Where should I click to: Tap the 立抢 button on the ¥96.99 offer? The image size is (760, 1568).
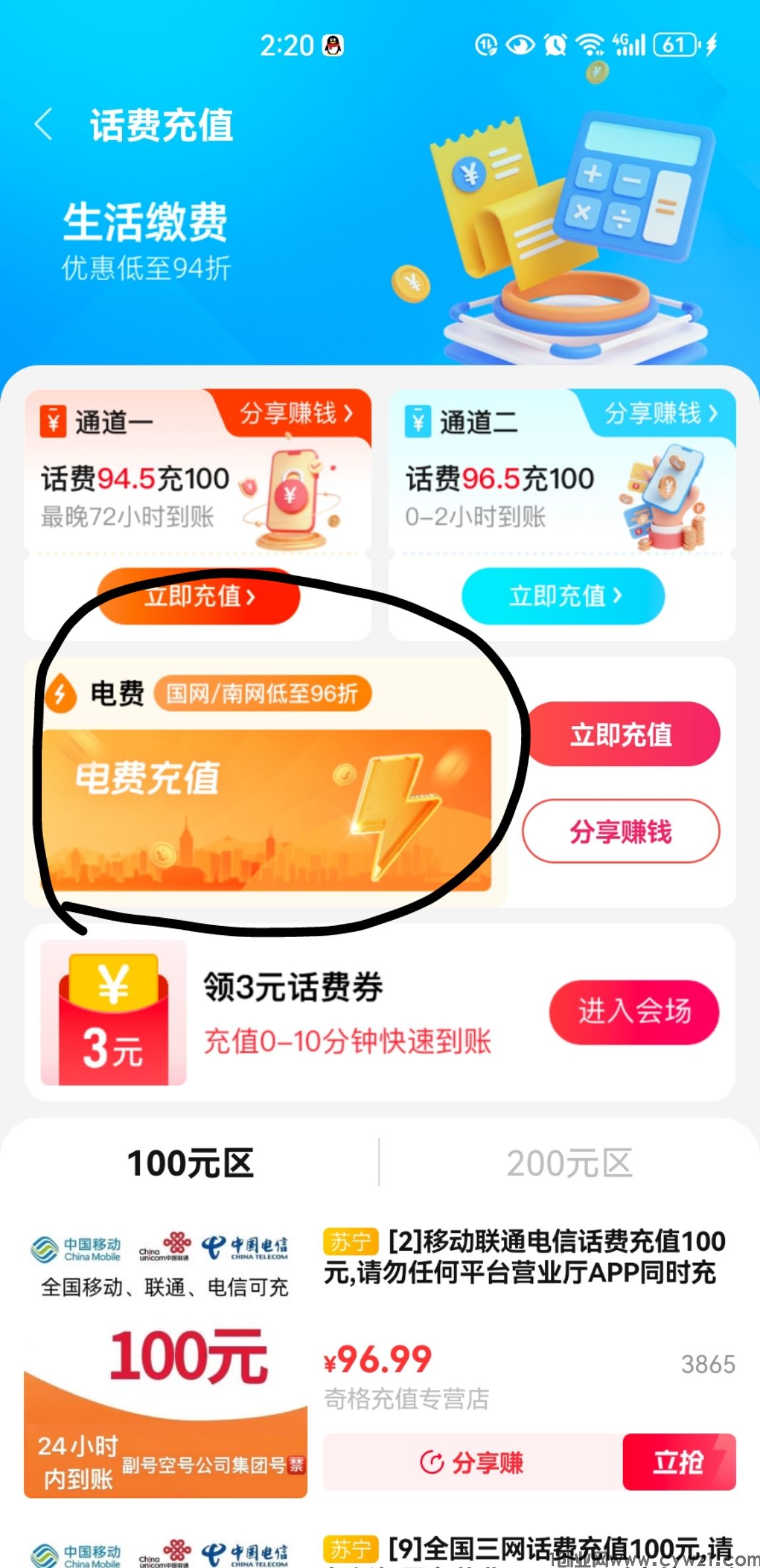coord(680,1462)
